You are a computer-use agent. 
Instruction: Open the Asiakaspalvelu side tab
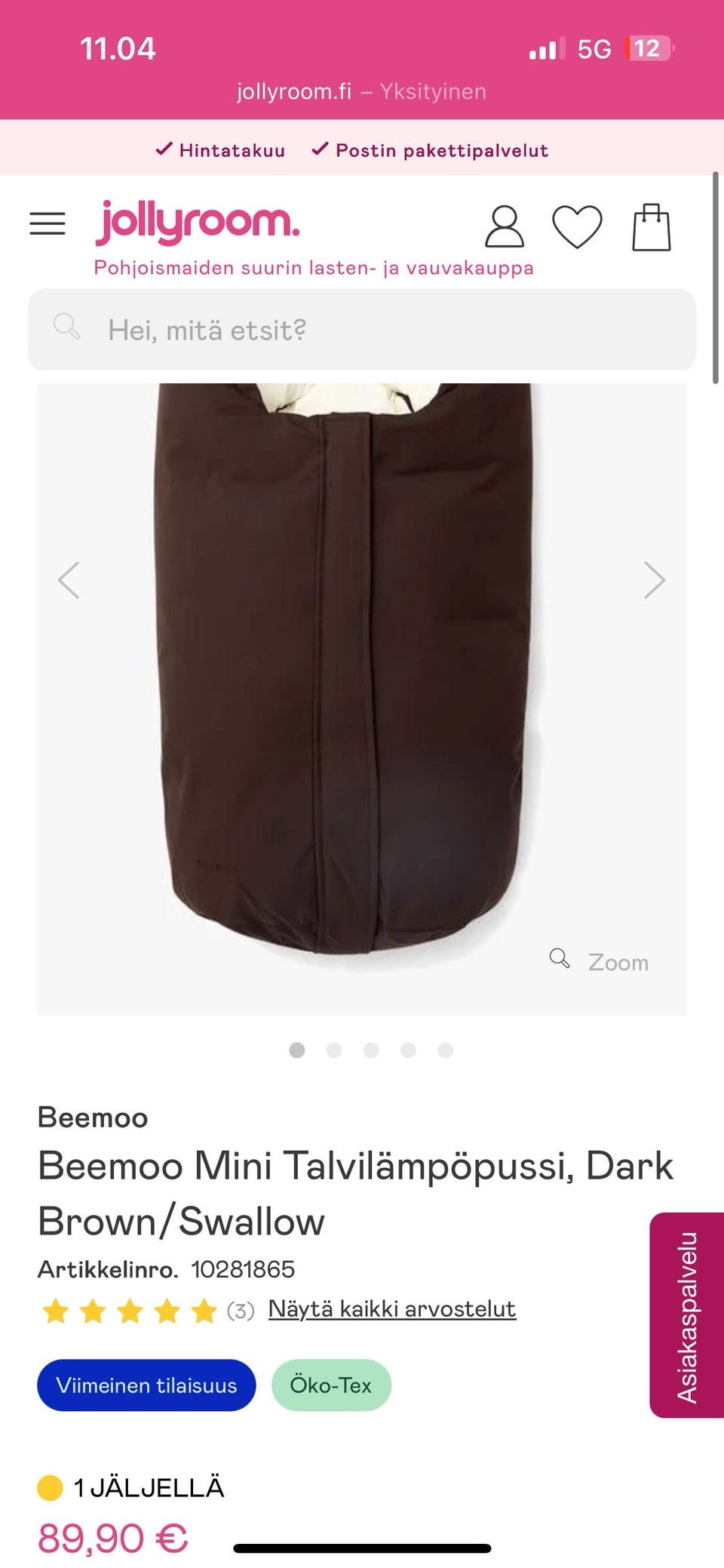coord(687,1316)
